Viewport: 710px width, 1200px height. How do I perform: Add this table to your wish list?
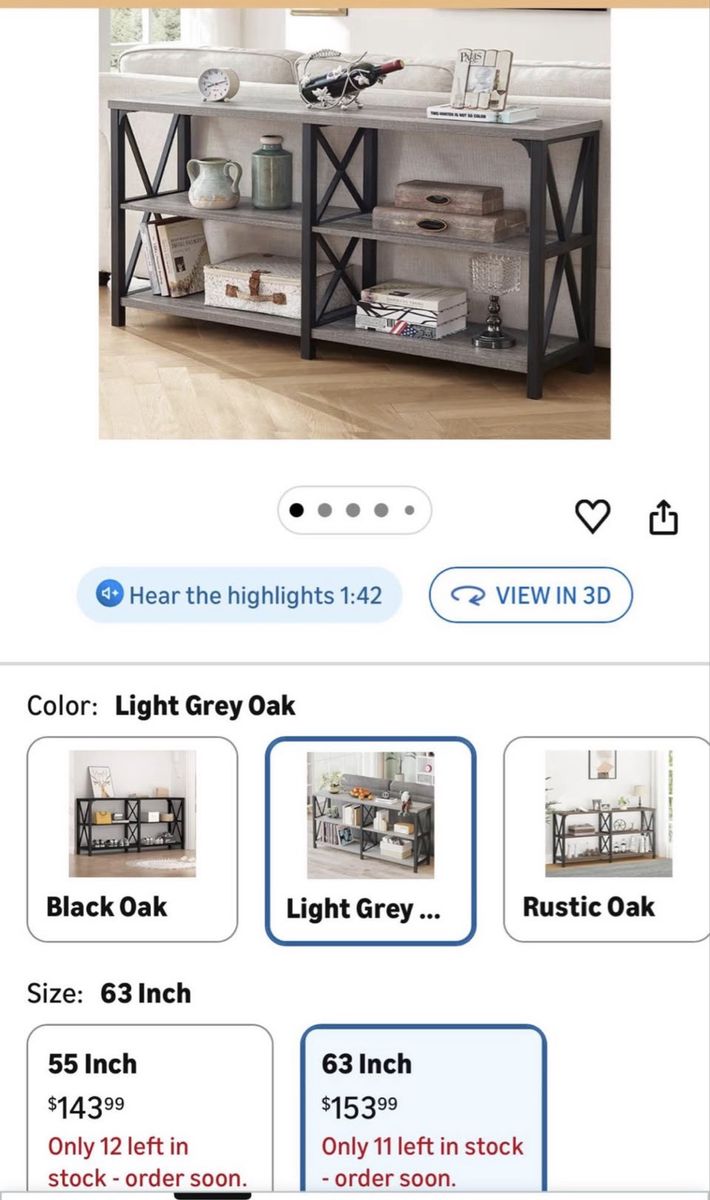[x=593, y=516]
